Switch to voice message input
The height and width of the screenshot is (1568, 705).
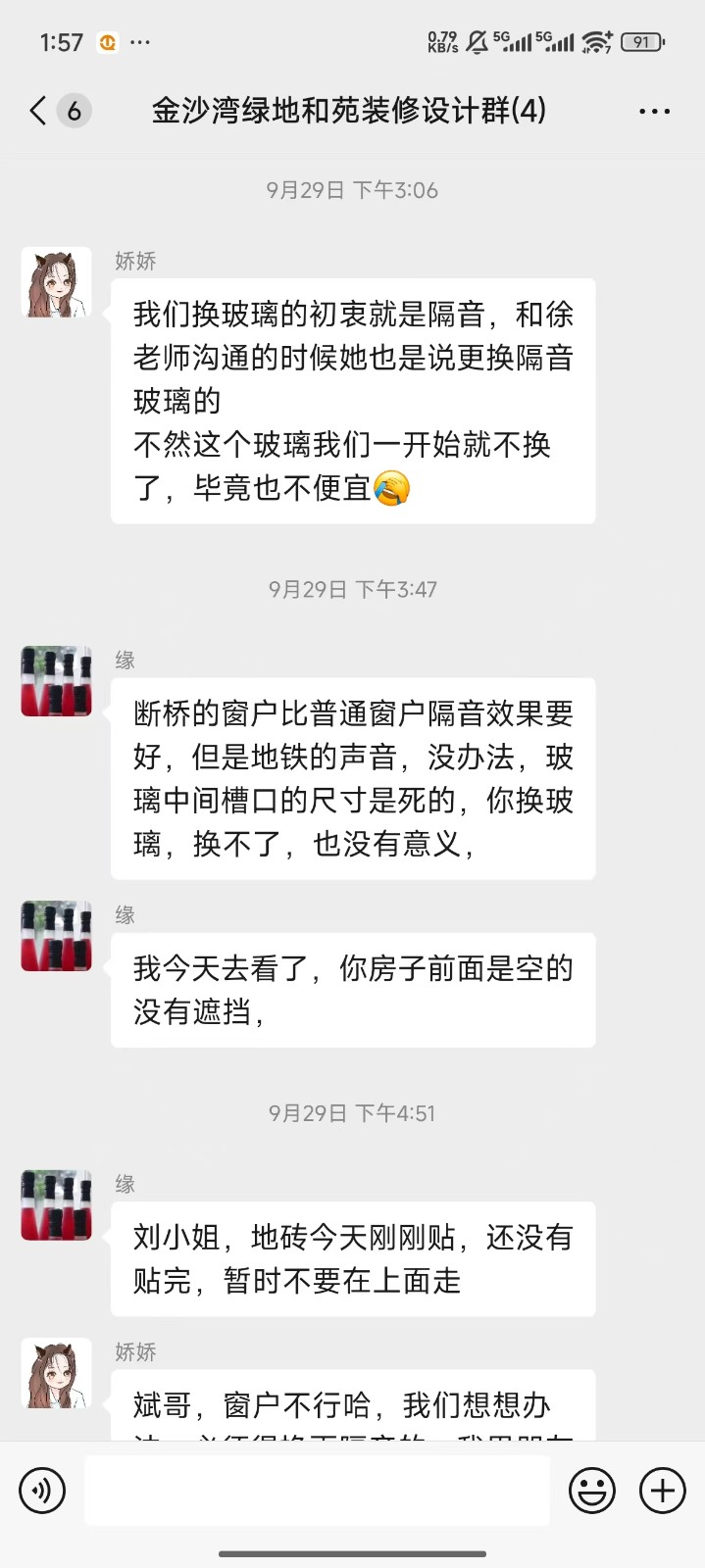click(x=42, y=1491)
